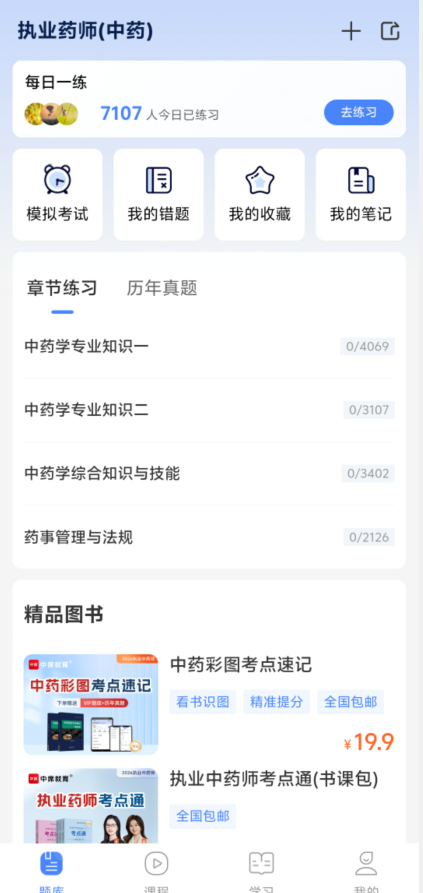Switch to the 历年真题 tab
423x893 pixels.
coord(162,288)
